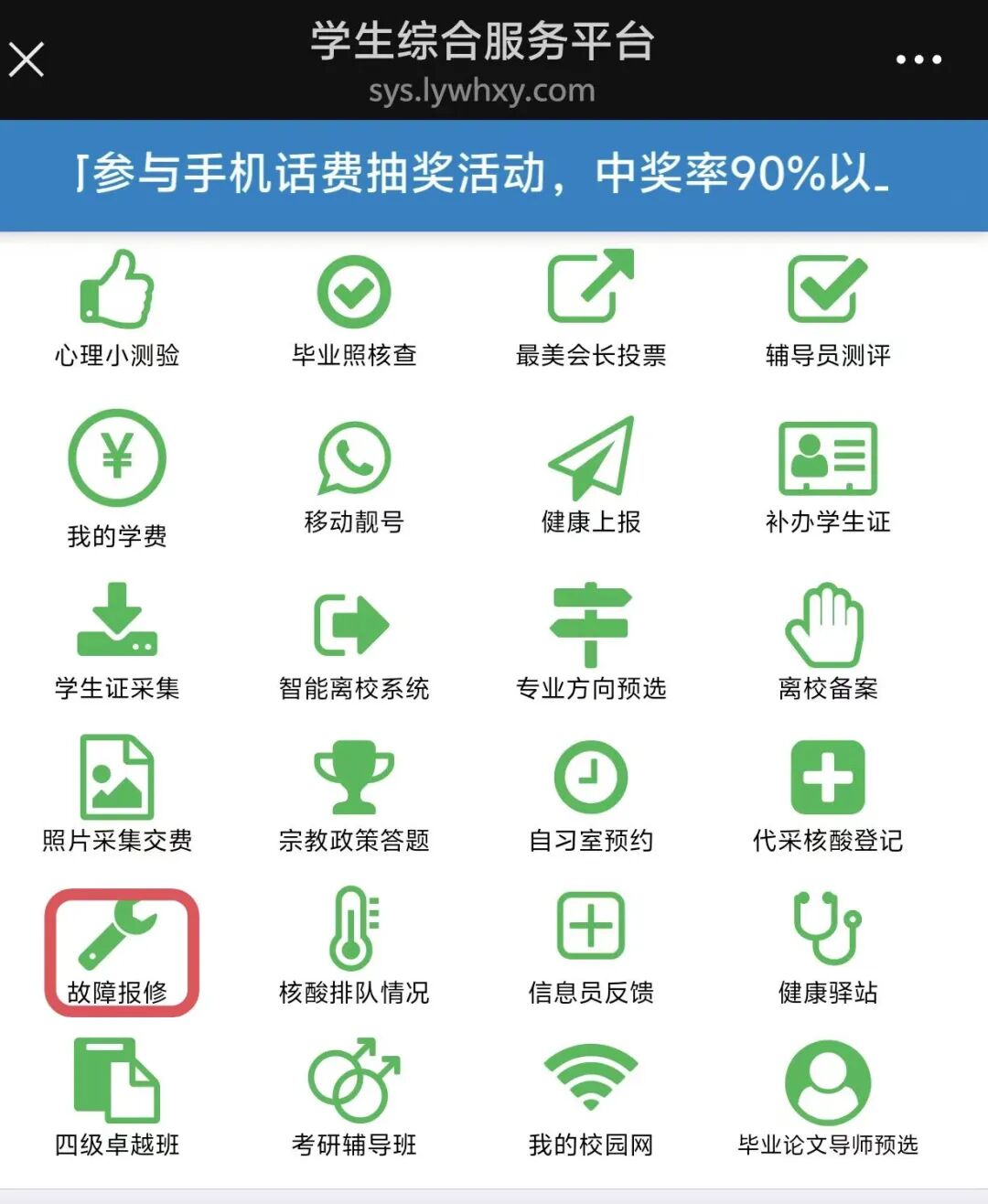Open 移动靓号 mobile number service

354,476
